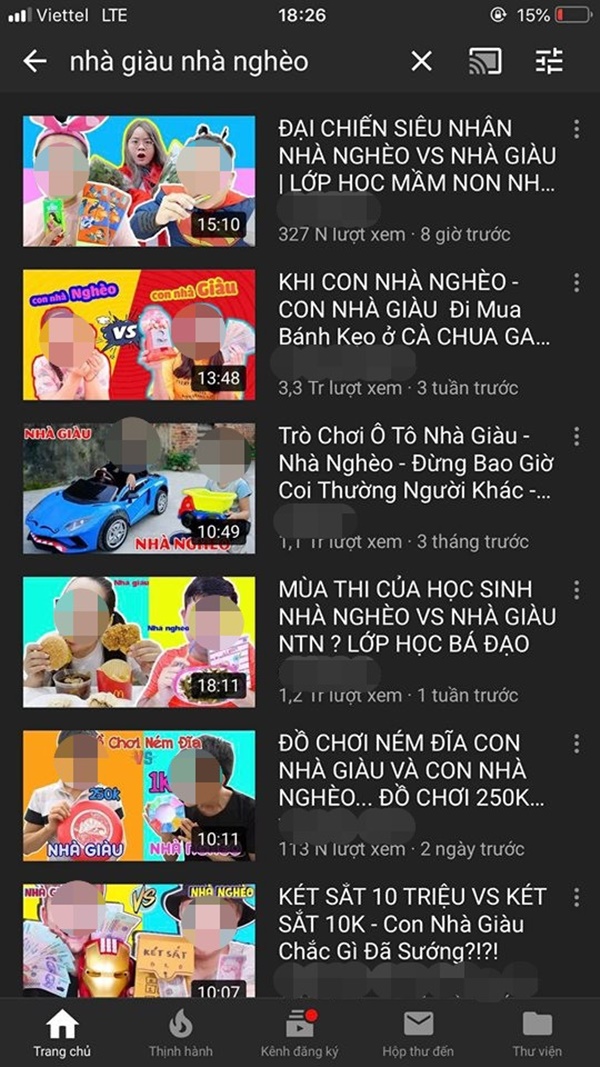The image size is (600, 1067).
Task: Open Thư viện tab
Action: [537, 1033]
